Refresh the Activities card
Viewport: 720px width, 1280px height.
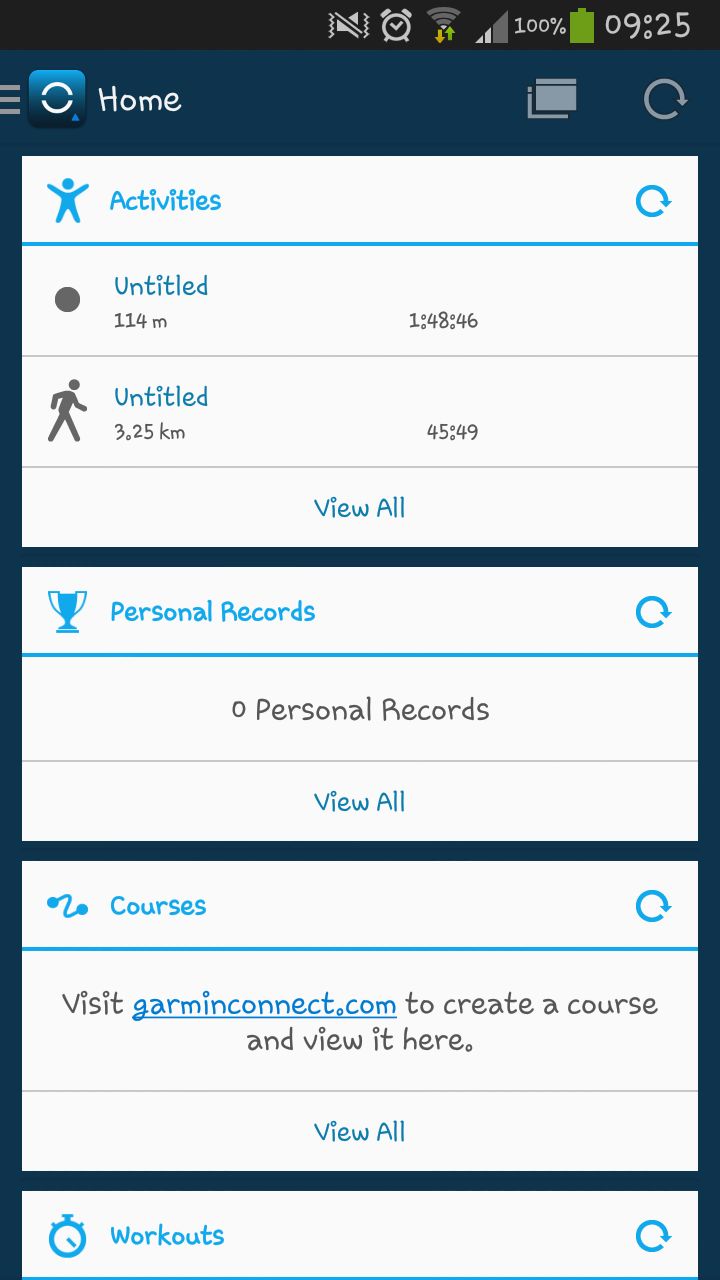point(654,201)
